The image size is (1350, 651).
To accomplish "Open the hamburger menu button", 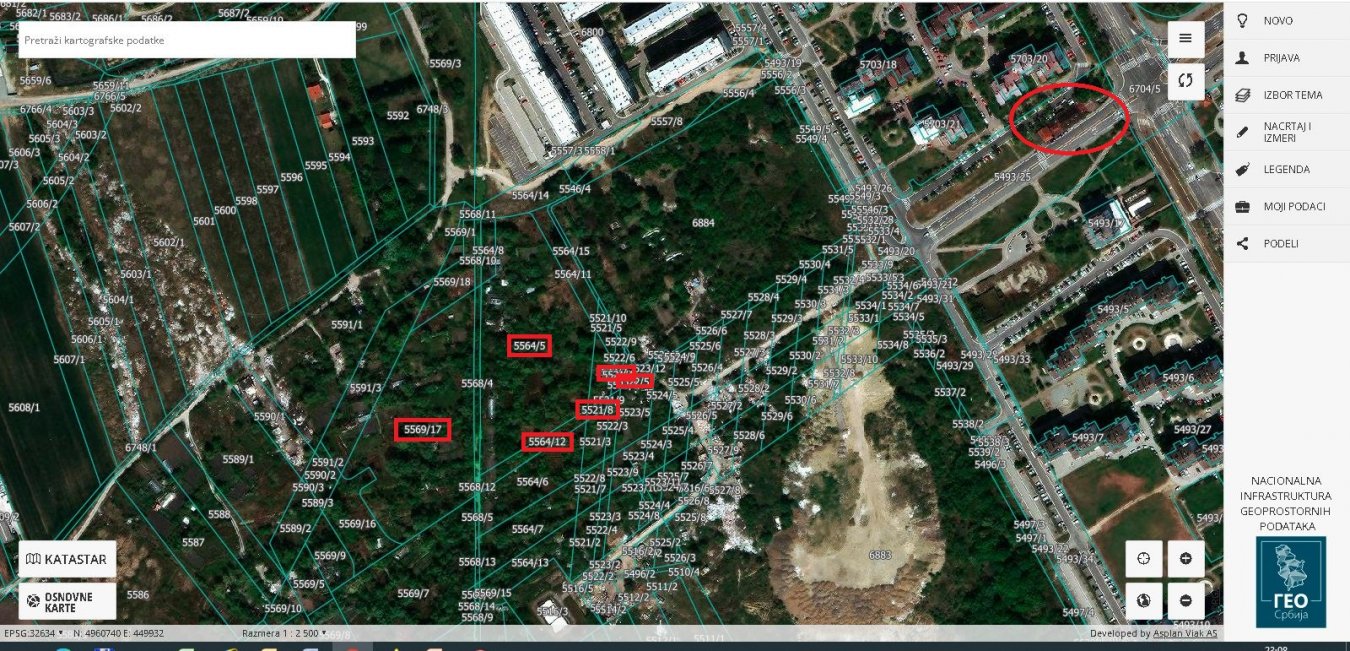I will pos(1185,38).
